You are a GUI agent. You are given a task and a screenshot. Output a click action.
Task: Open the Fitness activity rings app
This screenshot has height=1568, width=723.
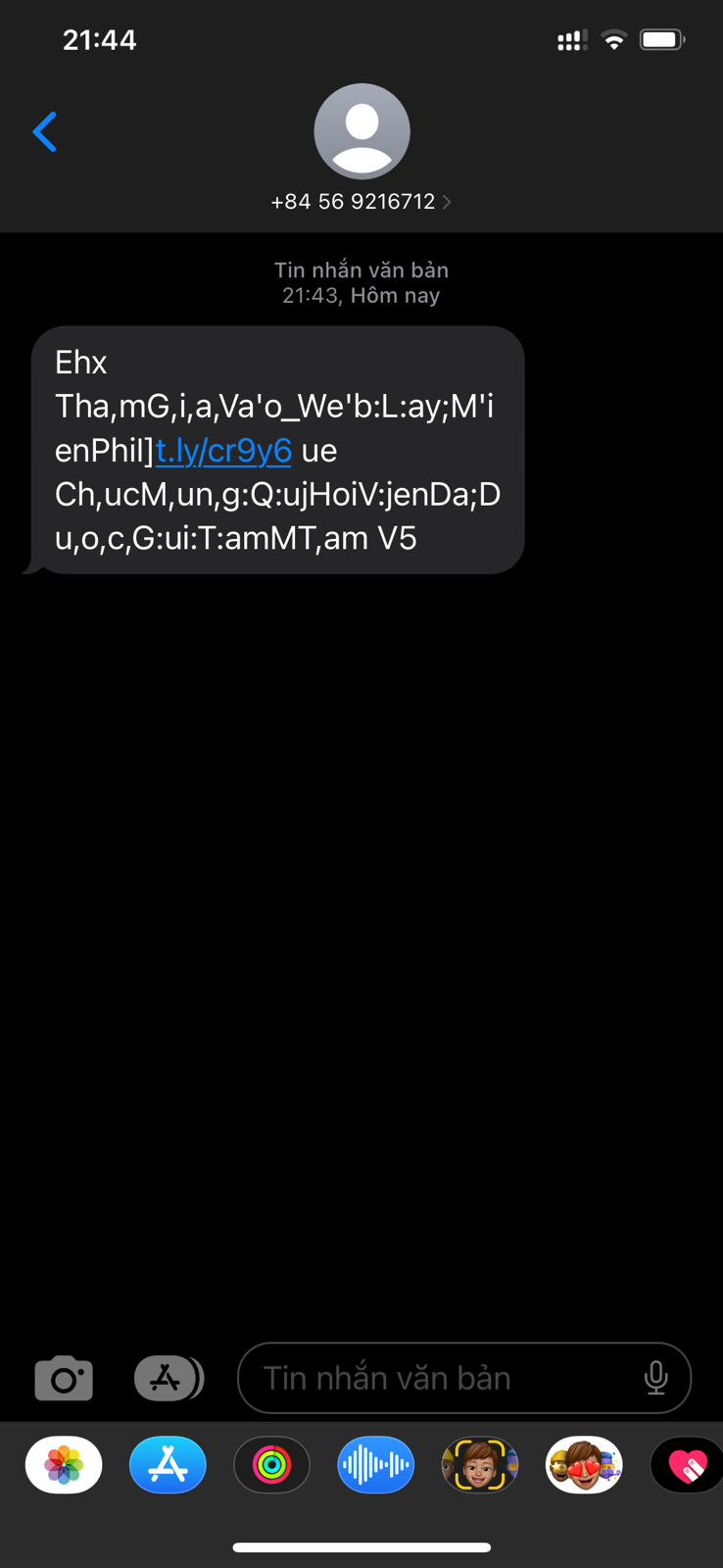click(271, 1465)
